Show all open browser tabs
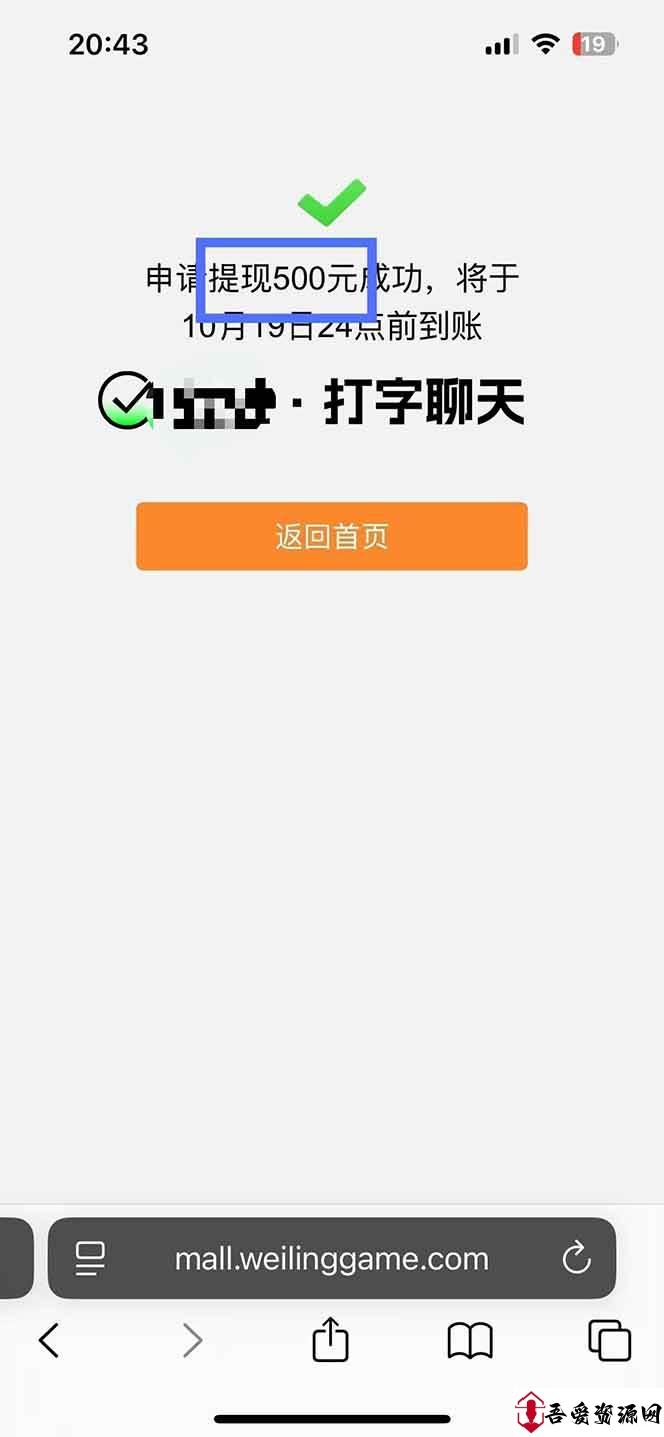This screenshot has width=664, height=1437. coord(609,1340)
